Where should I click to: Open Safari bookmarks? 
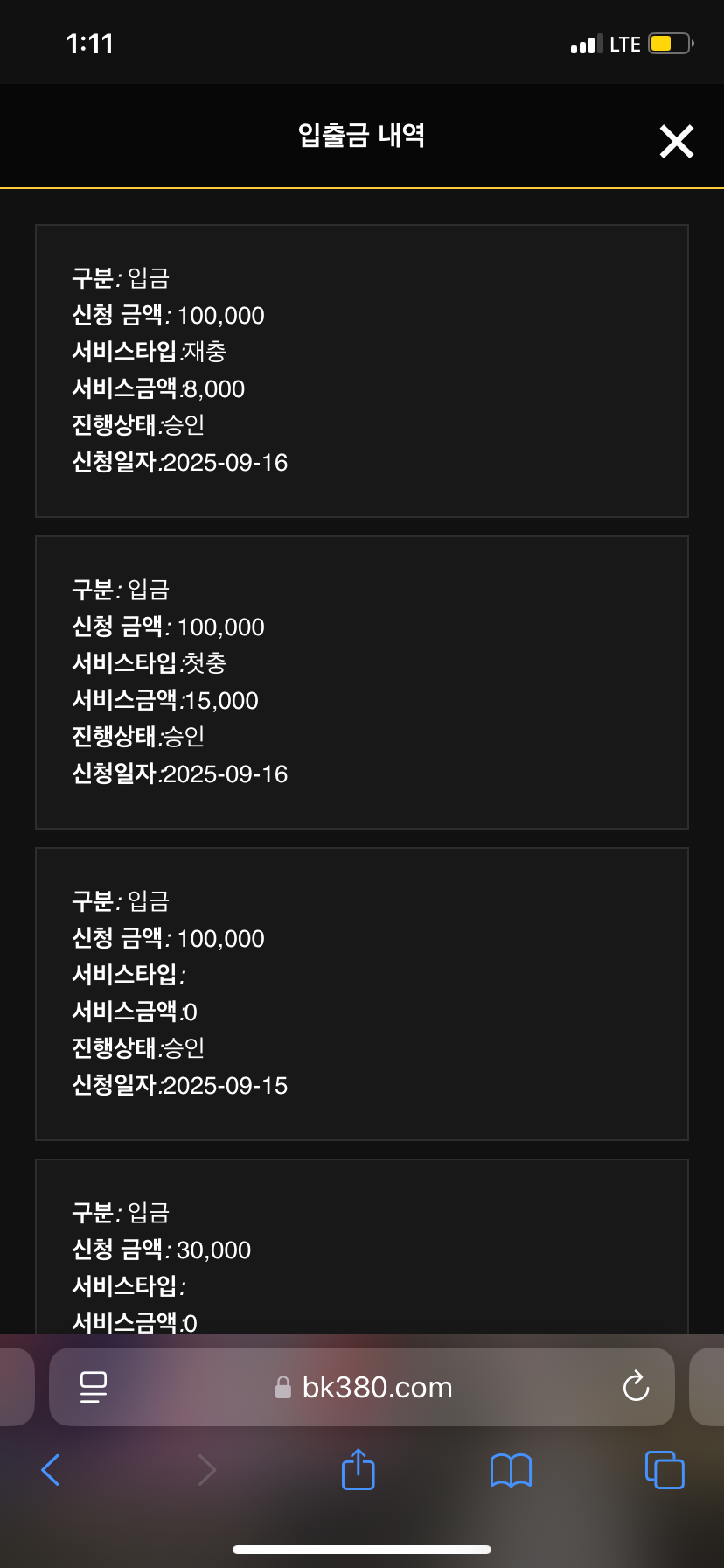(511, 1471)
